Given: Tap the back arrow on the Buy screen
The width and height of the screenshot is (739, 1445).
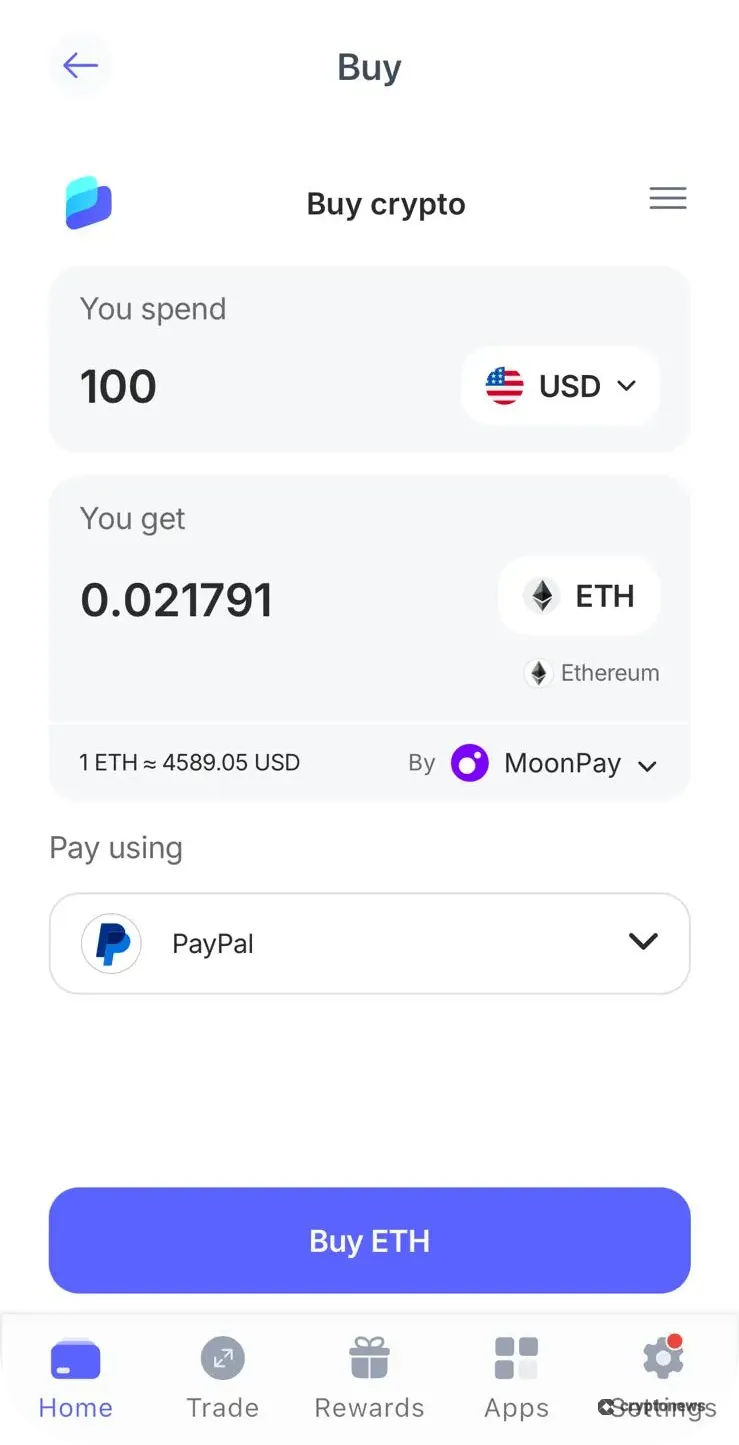Looking at the screenshot, I should click(x=80, y=65).
